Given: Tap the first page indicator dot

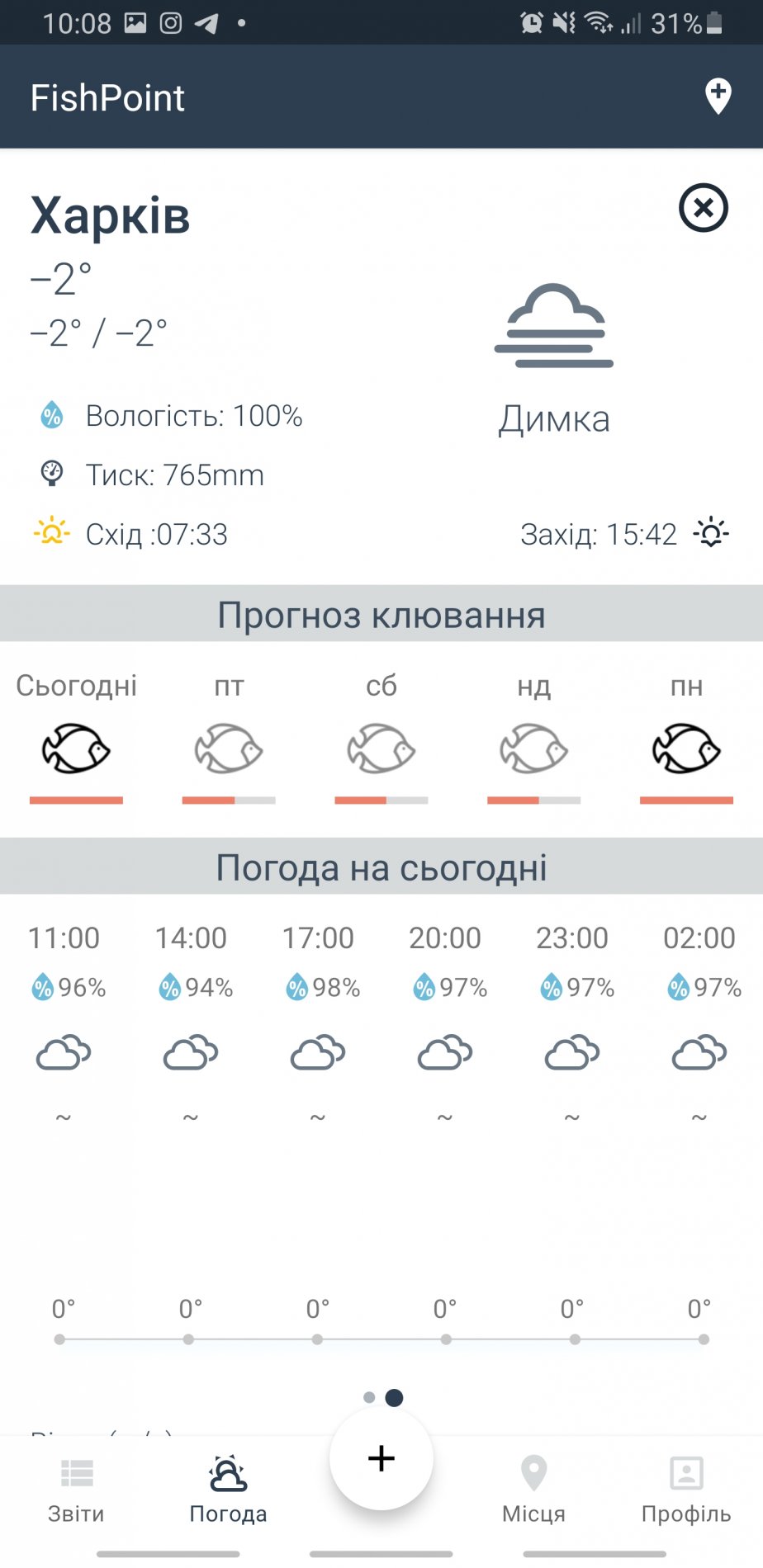Looking at the screenshot, I should click(x=369, y=1397).
